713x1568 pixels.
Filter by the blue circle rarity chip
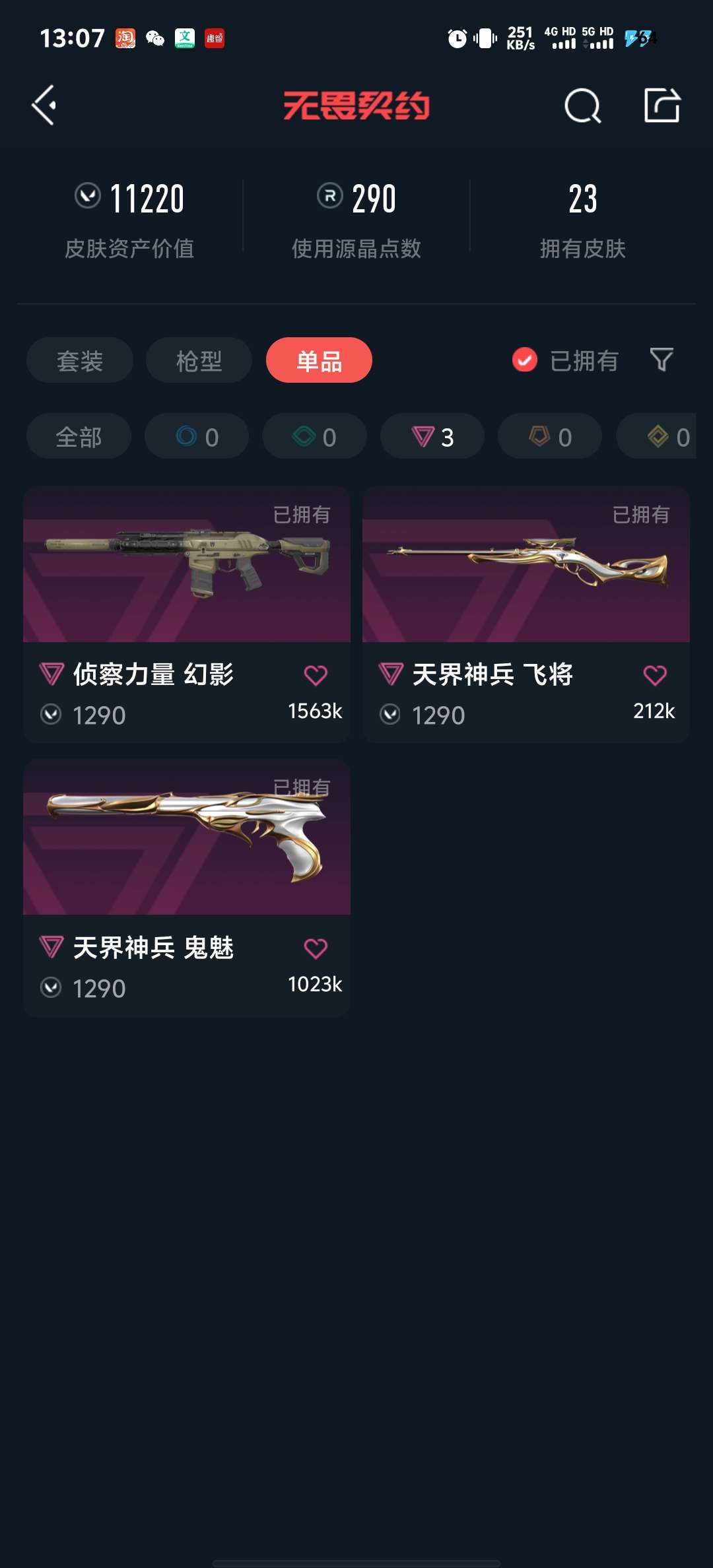coord(197,436)
